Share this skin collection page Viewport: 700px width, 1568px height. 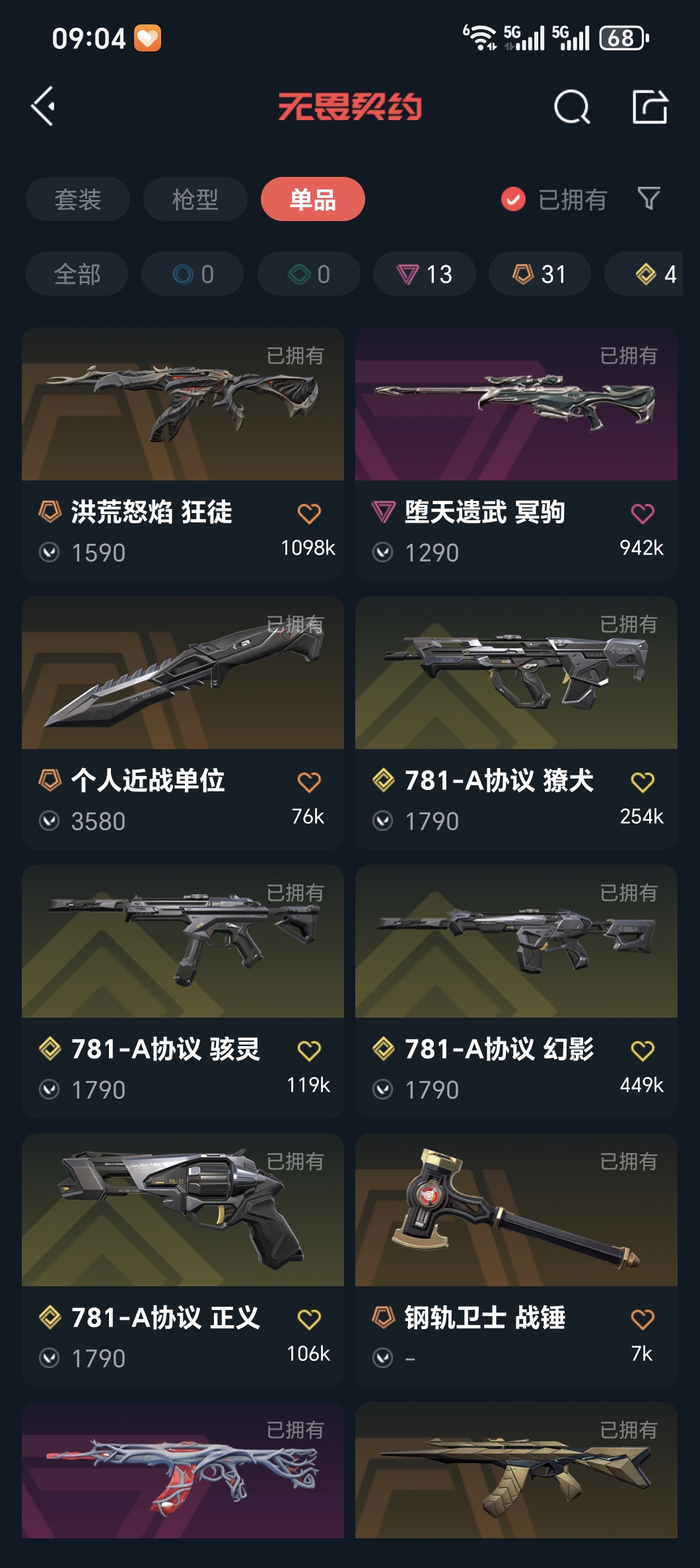pyautogui.click(x=650, y=107)
